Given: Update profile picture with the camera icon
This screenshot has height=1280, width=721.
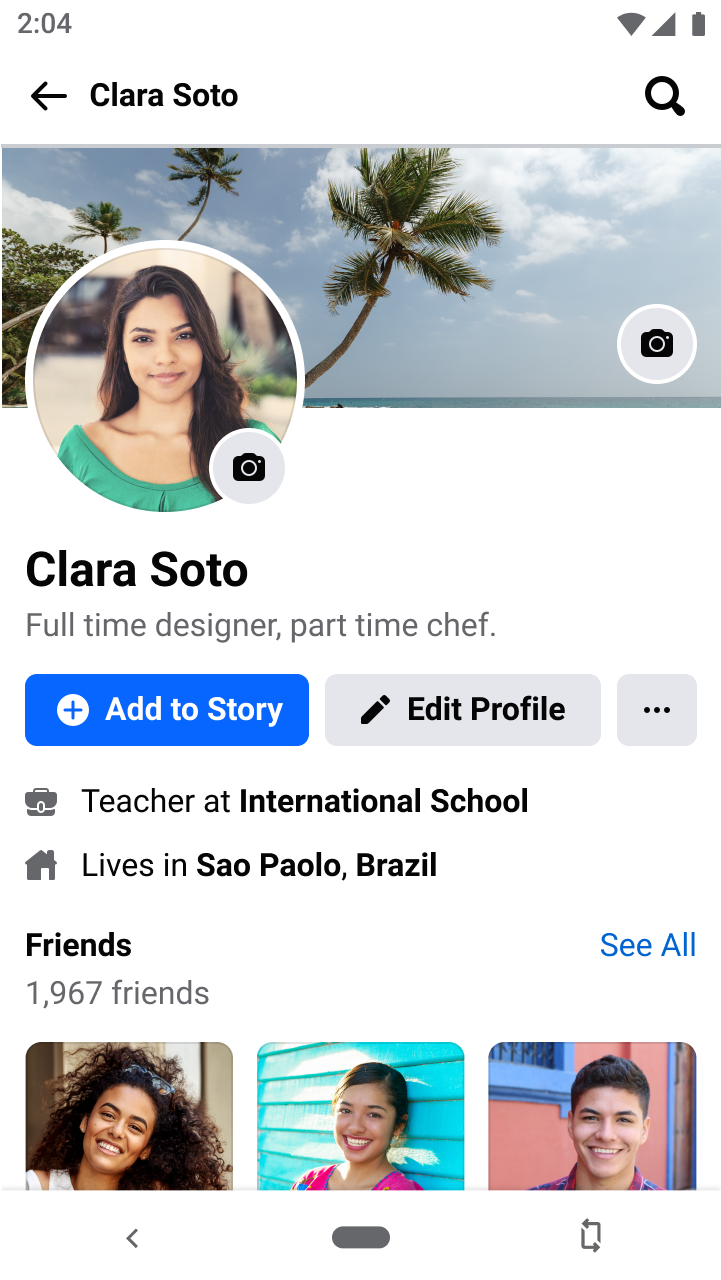Looking at the screenshot, I should (x=248, y=467).
